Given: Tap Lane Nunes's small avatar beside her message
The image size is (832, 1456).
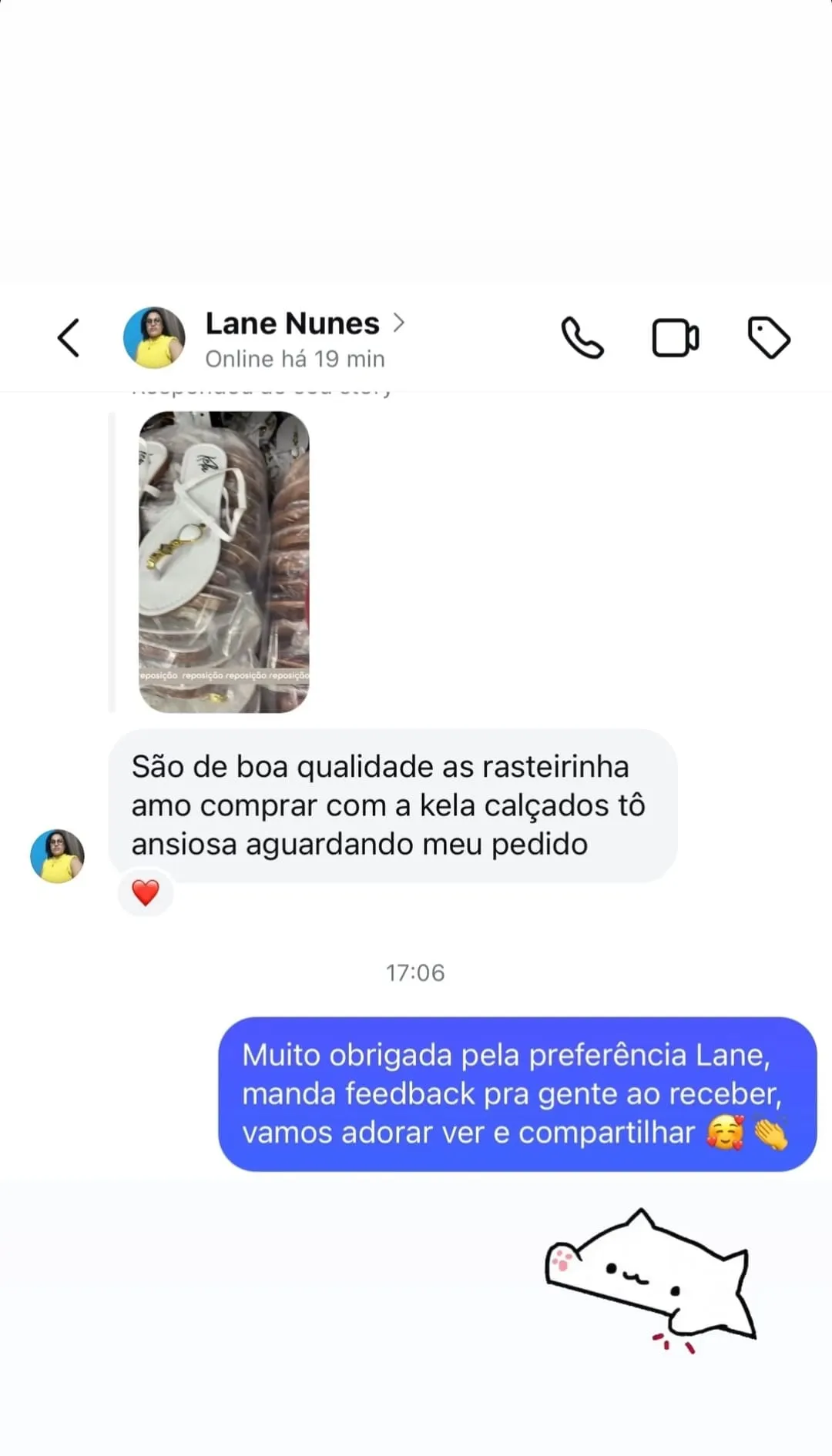Looking at the screenshot, I should (x=57, y=855).
